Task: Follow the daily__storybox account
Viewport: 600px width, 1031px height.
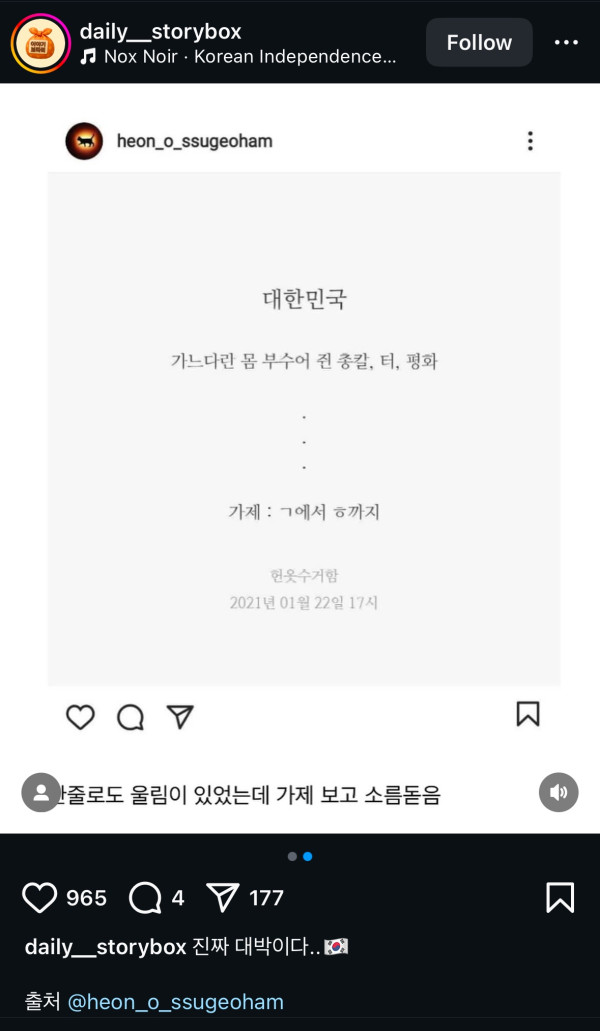Action: click(x=479, y=42)
